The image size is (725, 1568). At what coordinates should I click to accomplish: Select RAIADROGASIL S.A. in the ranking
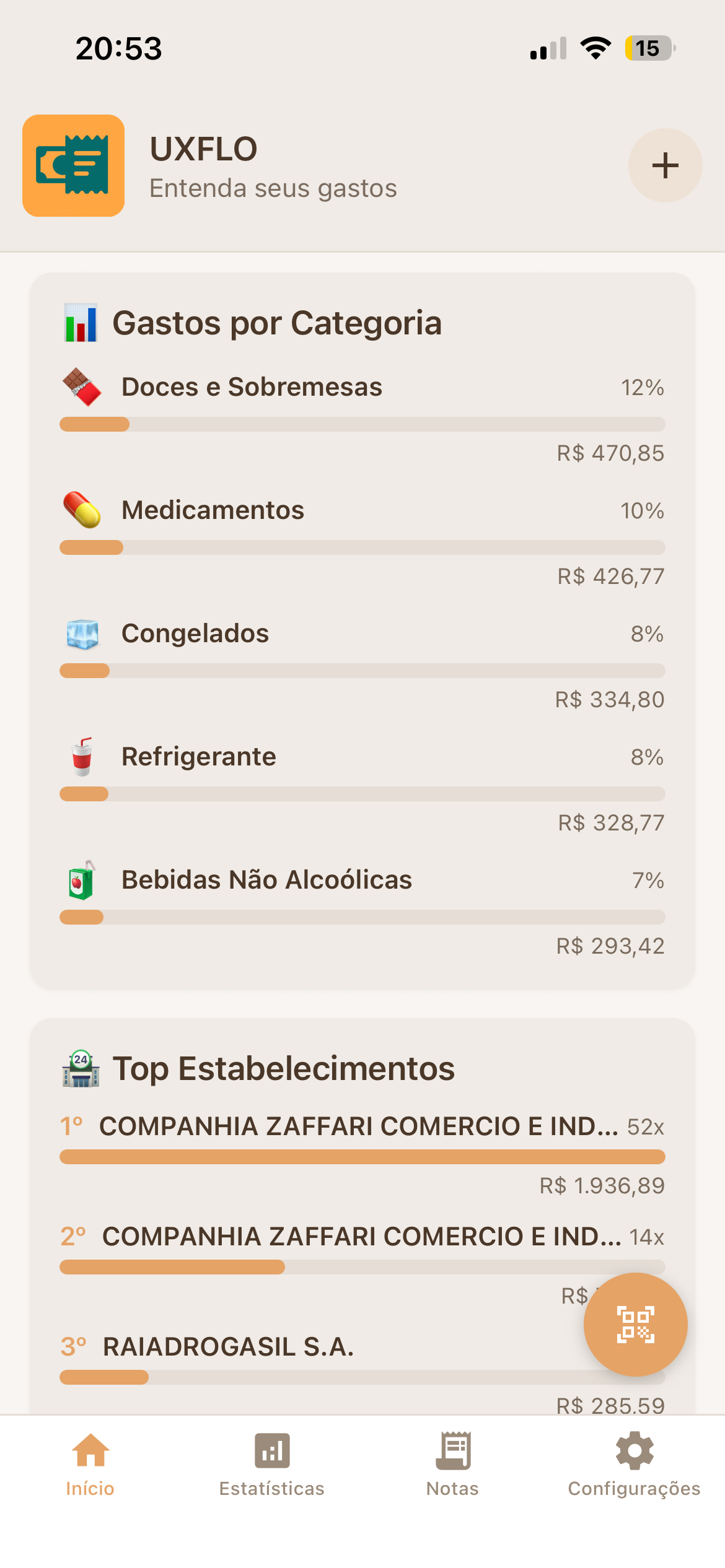(x=227, y=1345)
